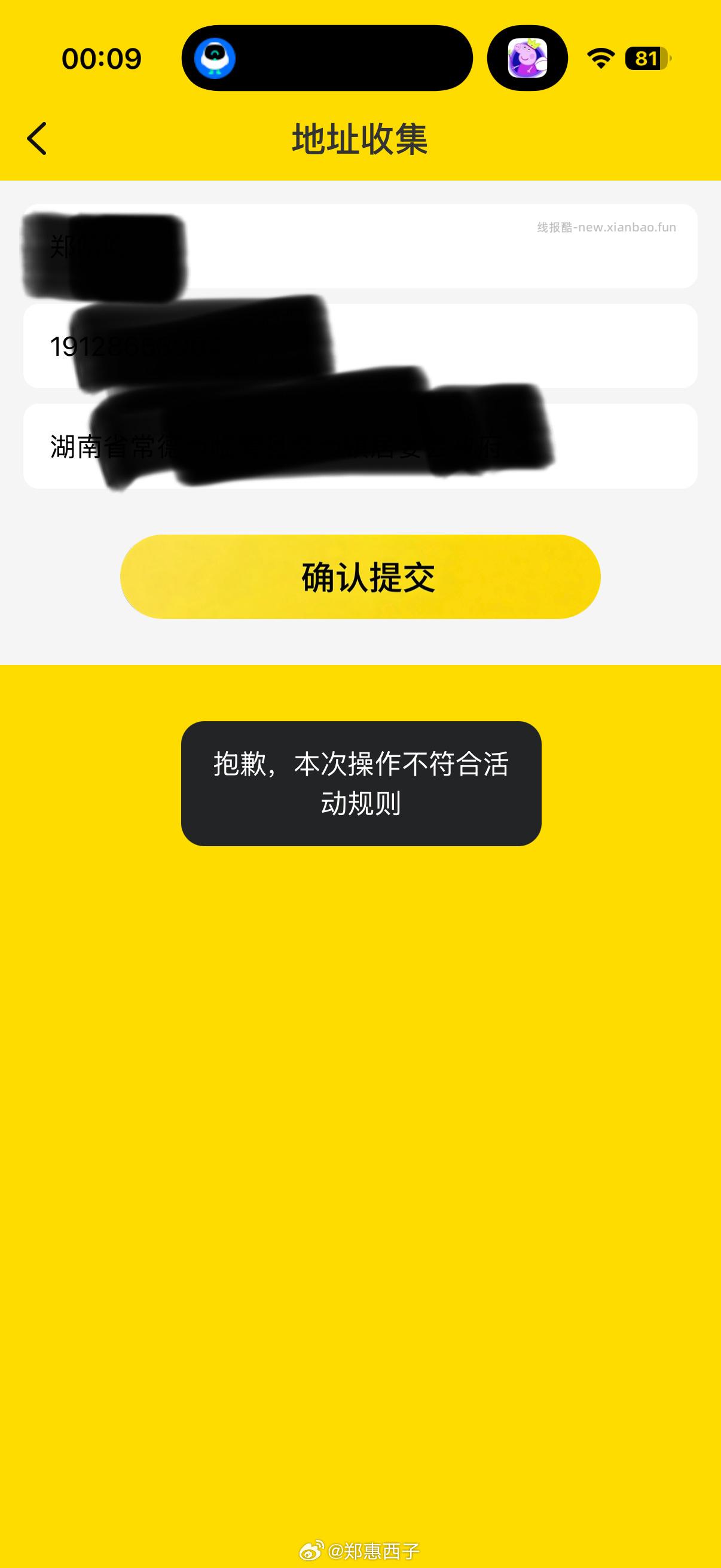Screen dimensions: 721x1568
Task: Open the 线报酷-new.xianbao.fun watermark link
Action: tap(606, 226)
